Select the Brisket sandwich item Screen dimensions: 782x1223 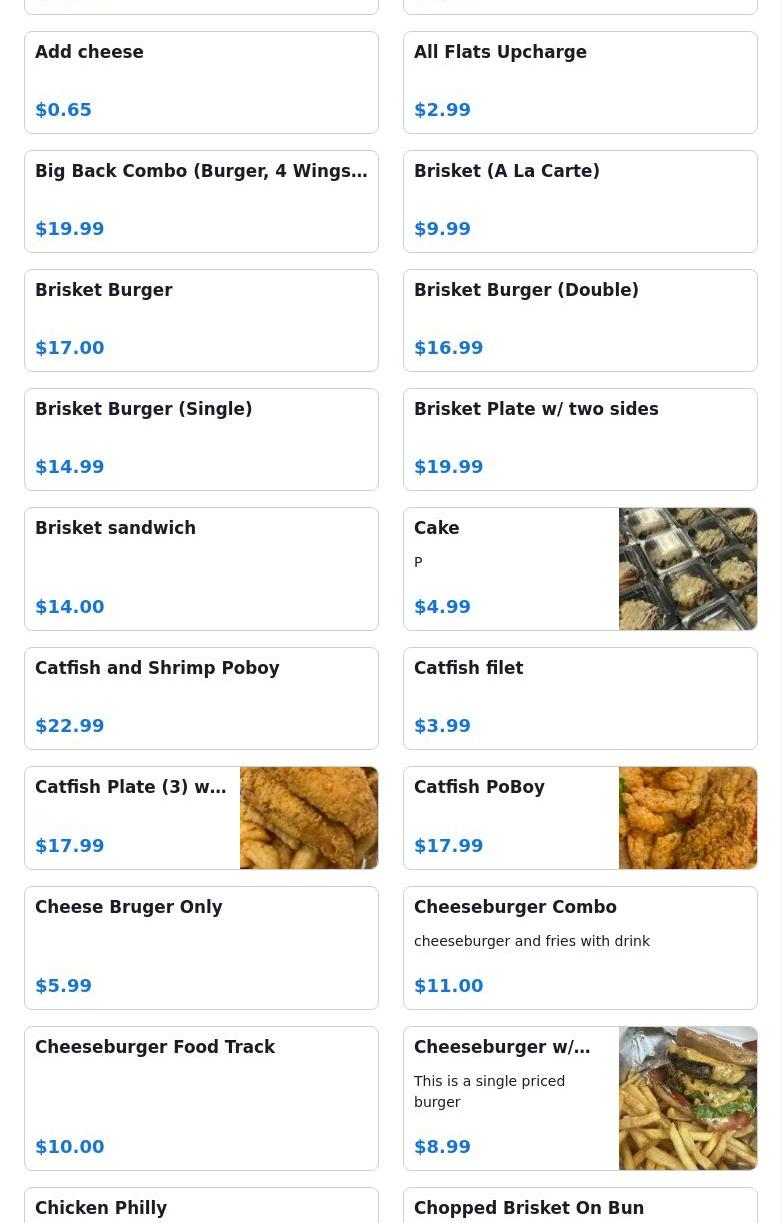[201, 568]
